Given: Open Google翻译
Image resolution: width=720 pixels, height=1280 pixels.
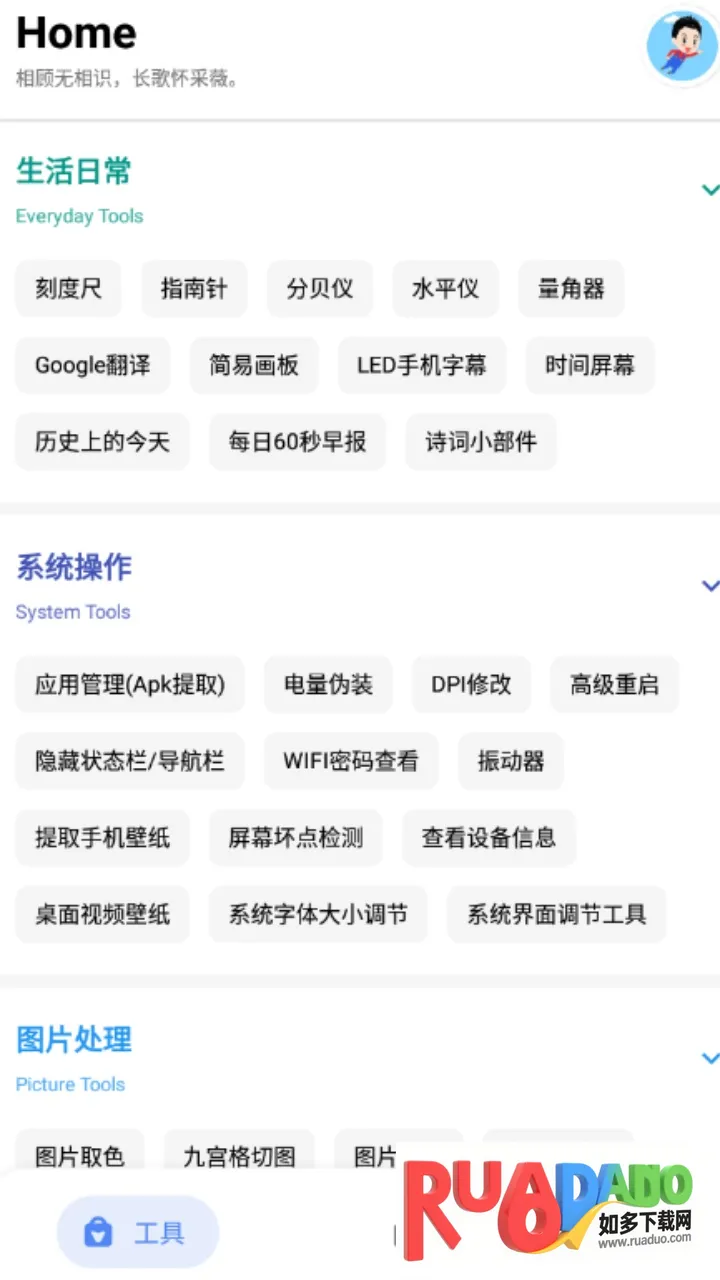Looking at the screenshot, I should tap(92, 365).
